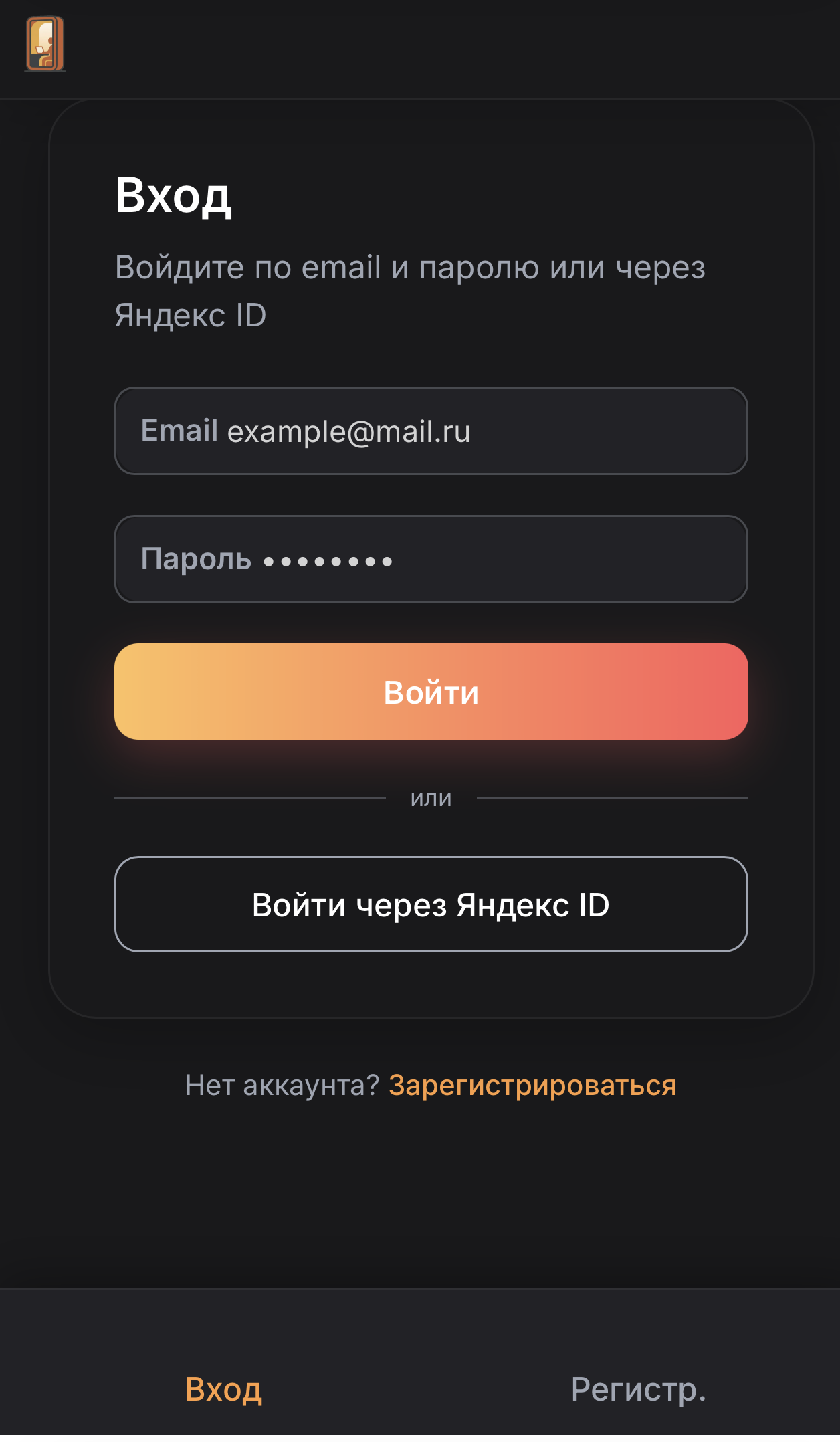This screenshot has height=1442, width=840.
Task: Tap the app logo in the header
Action: click(x=45, y=44)
